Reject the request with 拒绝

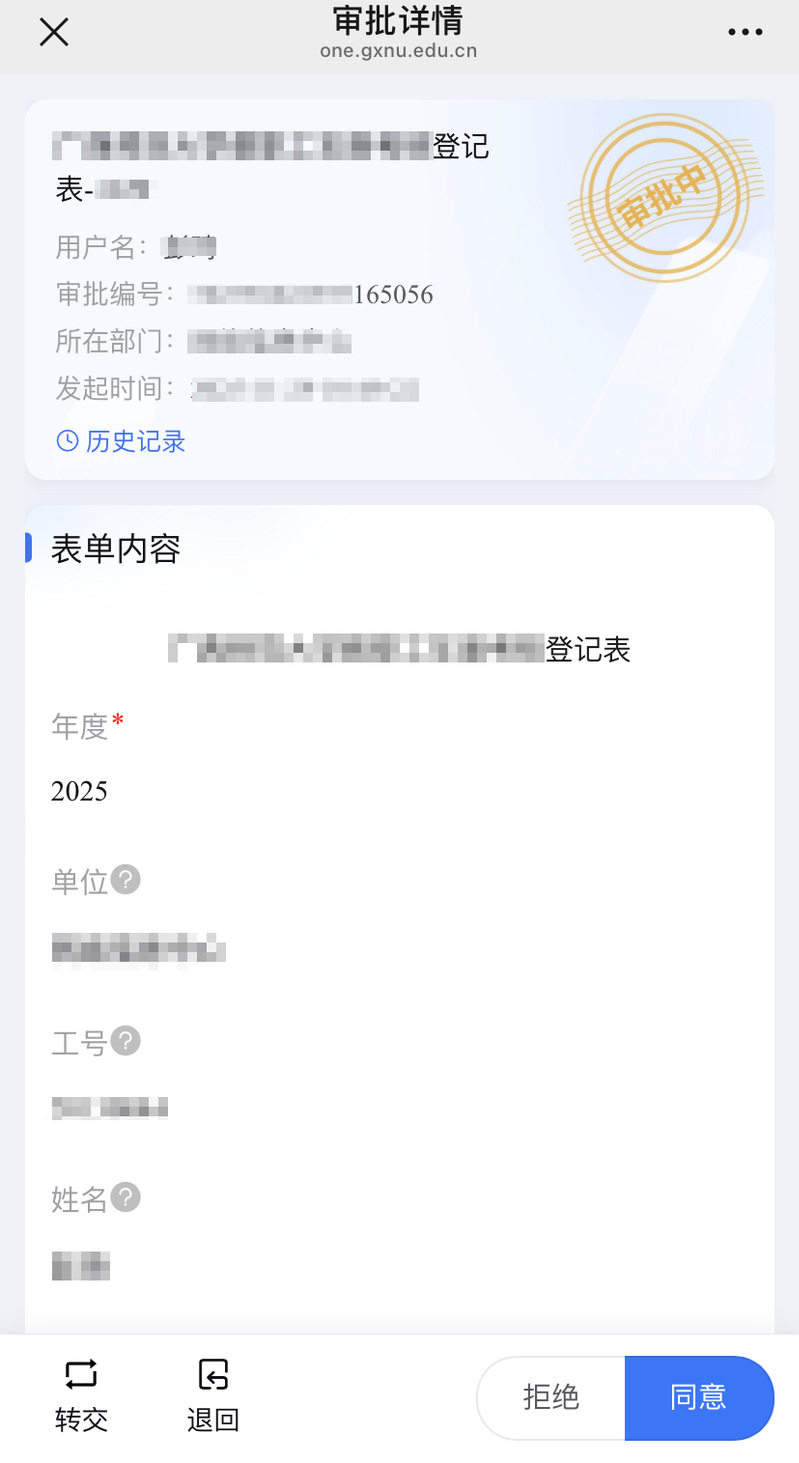click(551, 1397)
